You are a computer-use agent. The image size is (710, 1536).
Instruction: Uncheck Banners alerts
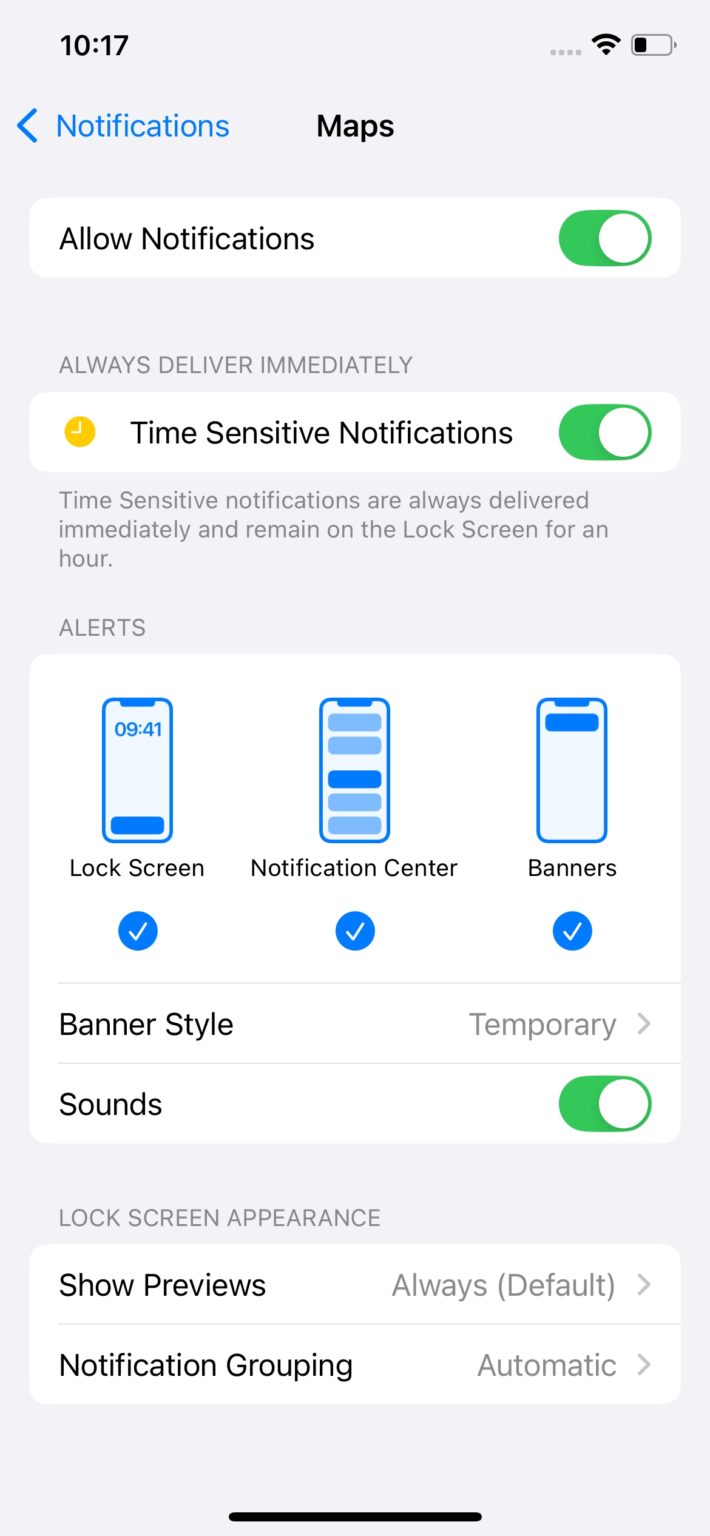coord(572,932)
